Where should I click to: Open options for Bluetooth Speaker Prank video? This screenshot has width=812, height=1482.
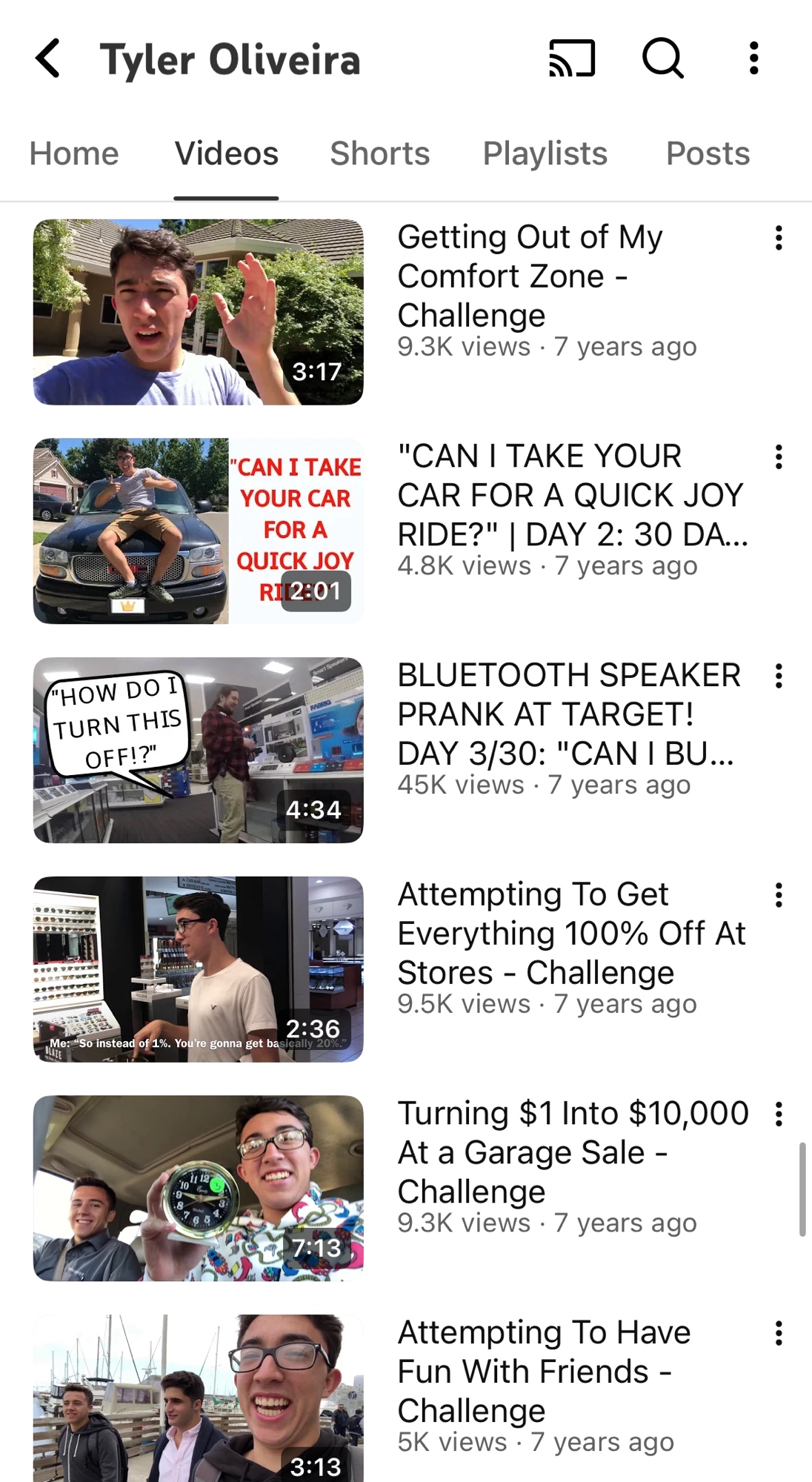coord(778,676)
